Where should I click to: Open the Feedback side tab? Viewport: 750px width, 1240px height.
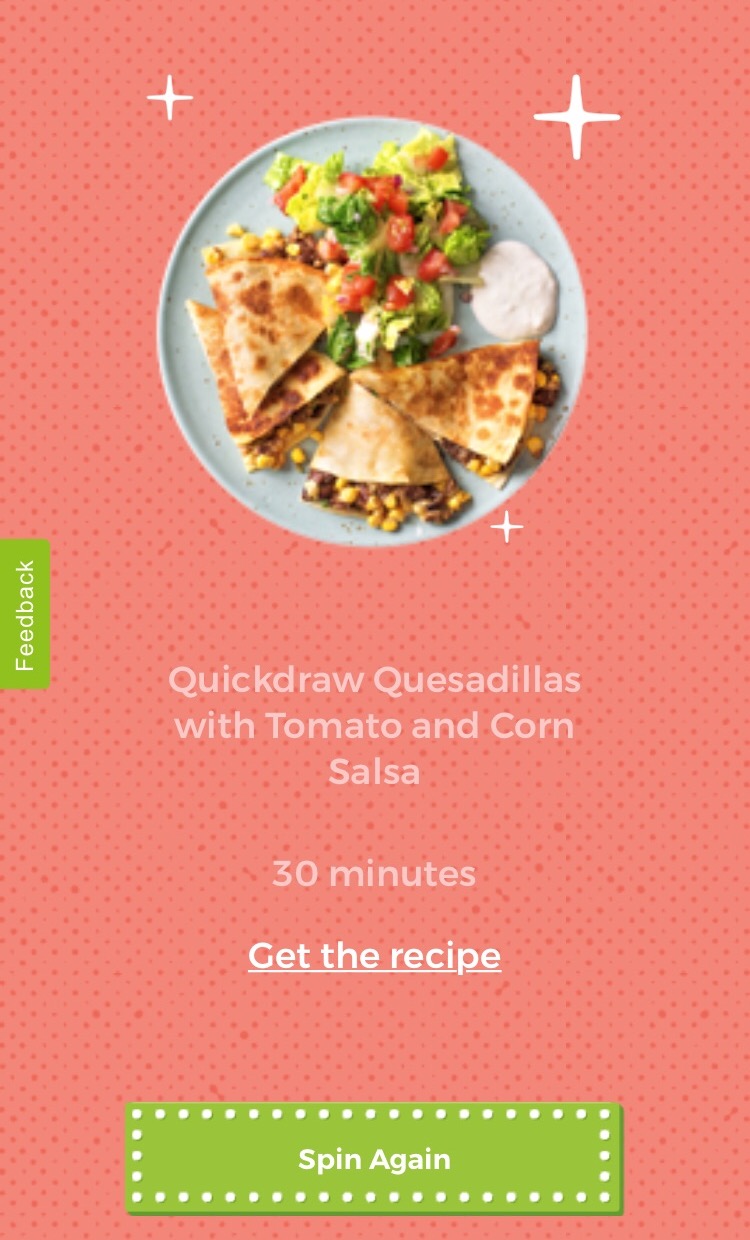[x=24, y=614]
